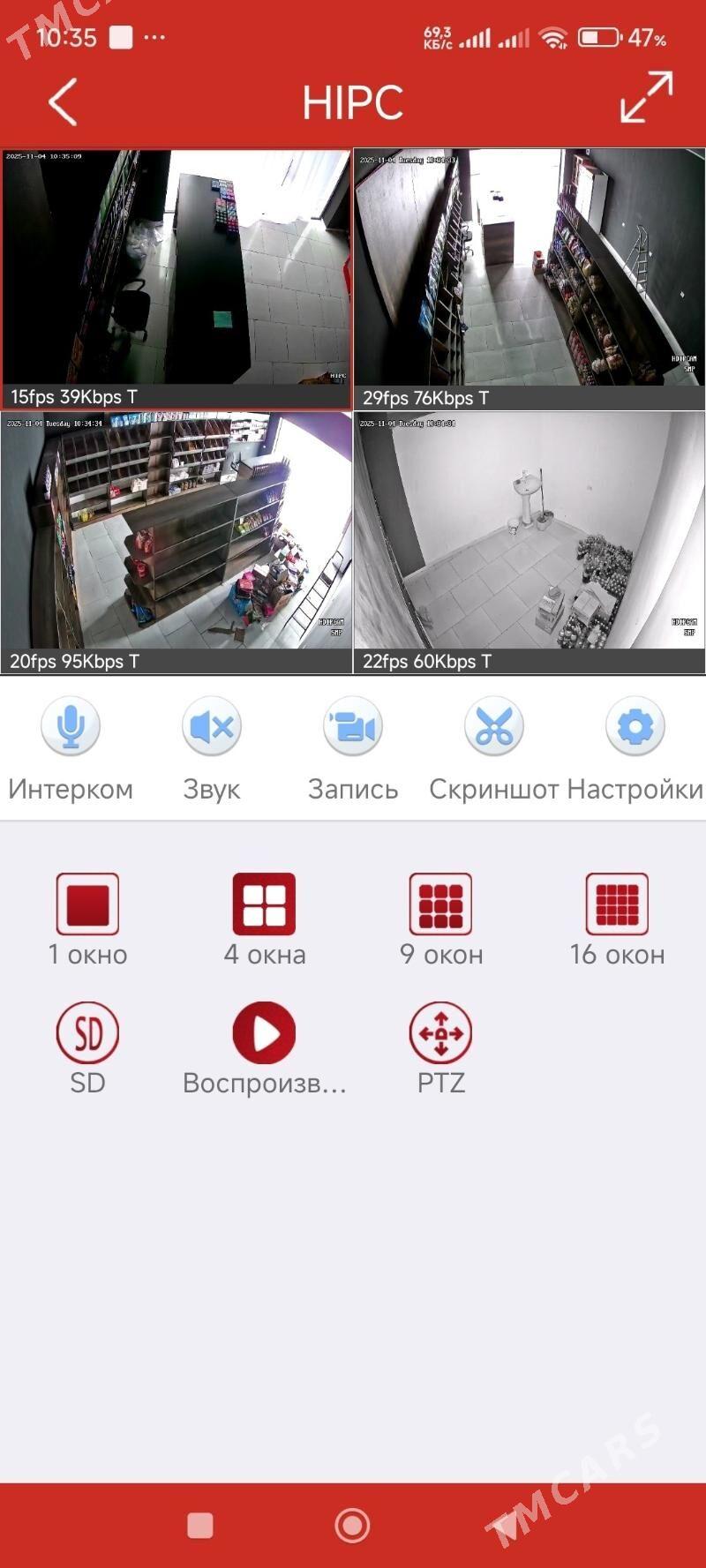Open the SD card storage
Image resolution: width=706 pixels, height=1568 pixels.
[87, 1032]
